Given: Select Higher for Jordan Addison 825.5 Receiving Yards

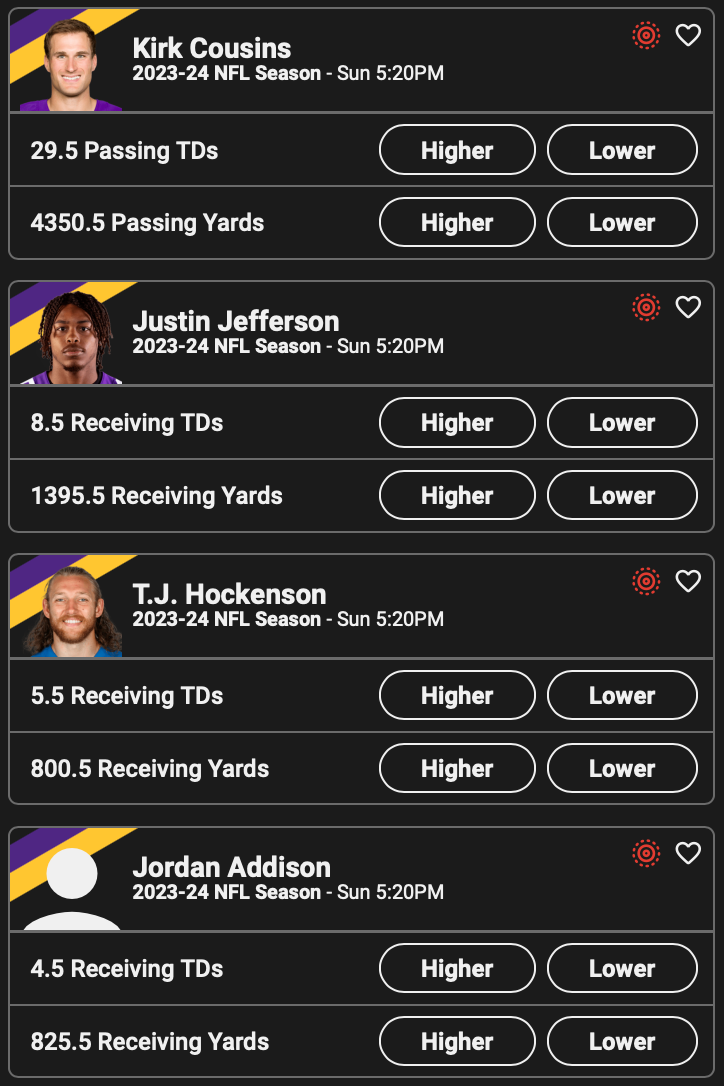Looking at the screenshot, I should [457, 1041].
